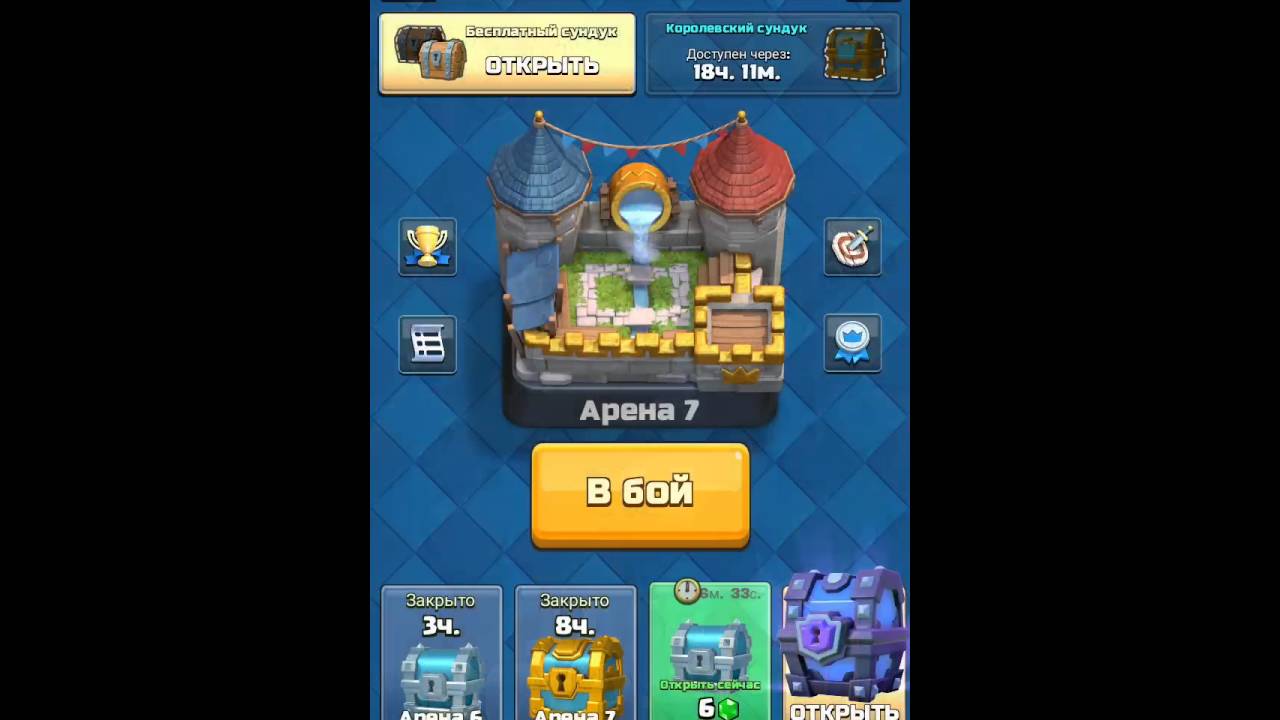
Task: Open the training target icon
Action: point(852,246)
